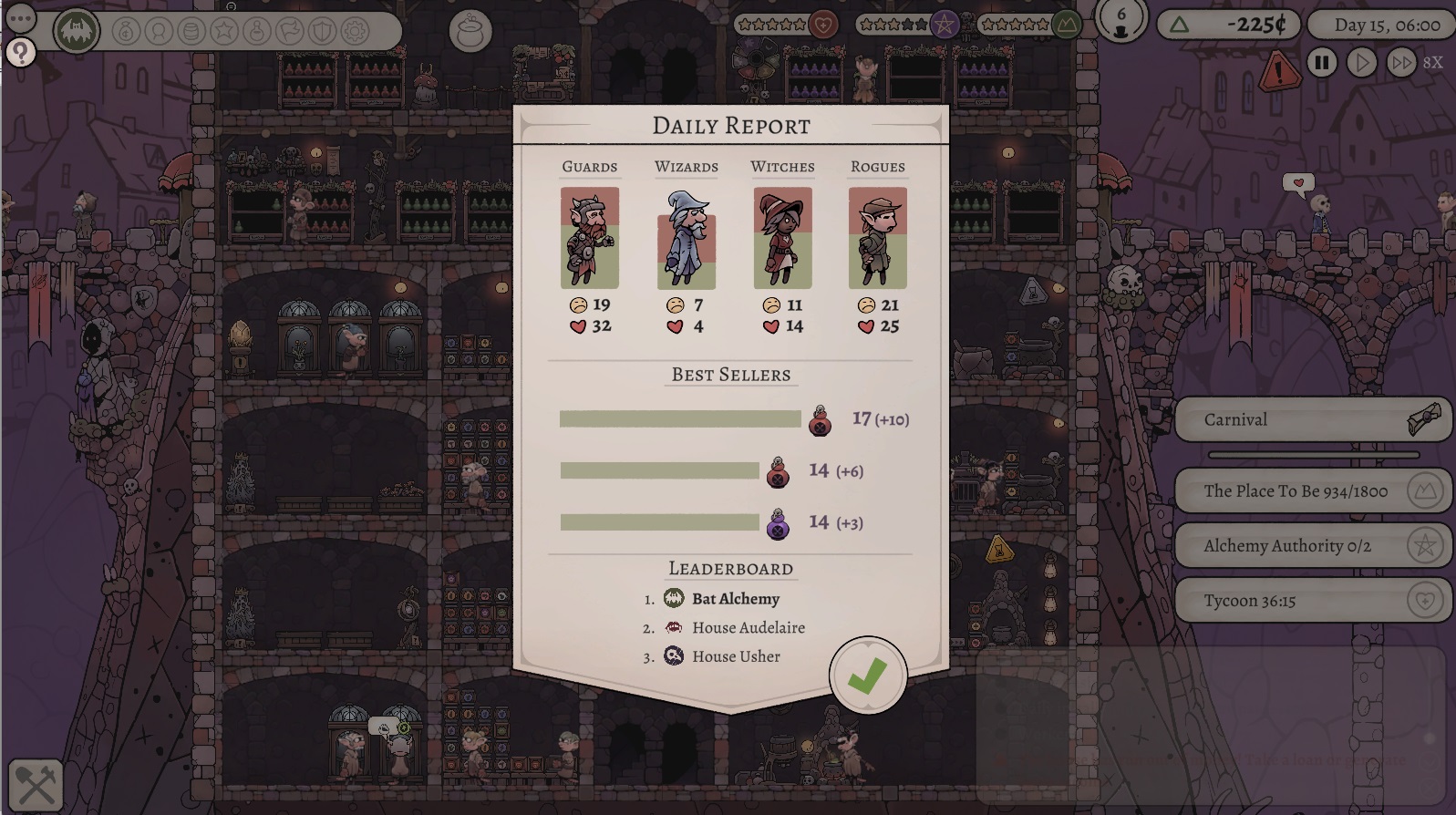Set game speed to fast forward
The height and width of the screenshot is (815, 1456).
click(x=1400, y=63)
